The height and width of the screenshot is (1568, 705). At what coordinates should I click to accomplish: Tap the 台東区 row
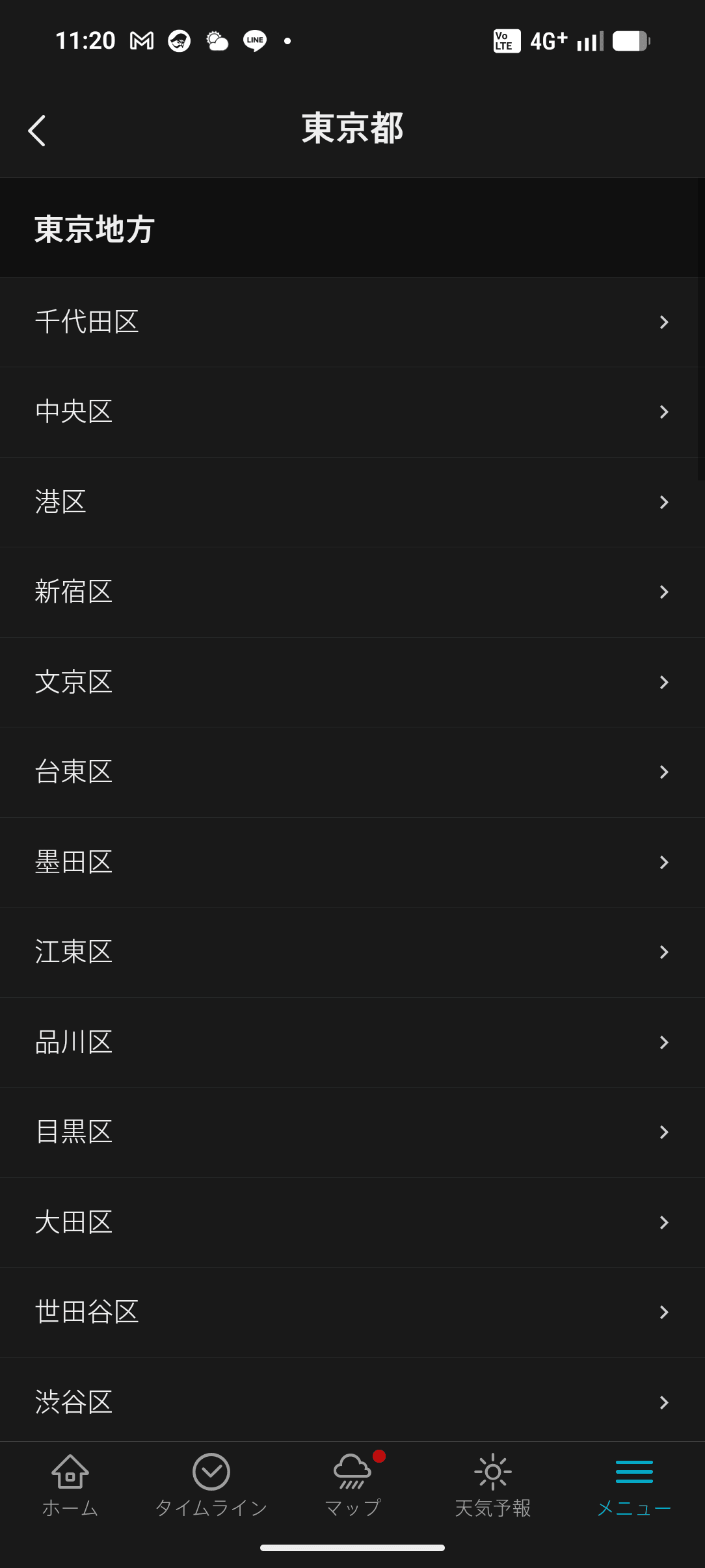coord(351,772)
